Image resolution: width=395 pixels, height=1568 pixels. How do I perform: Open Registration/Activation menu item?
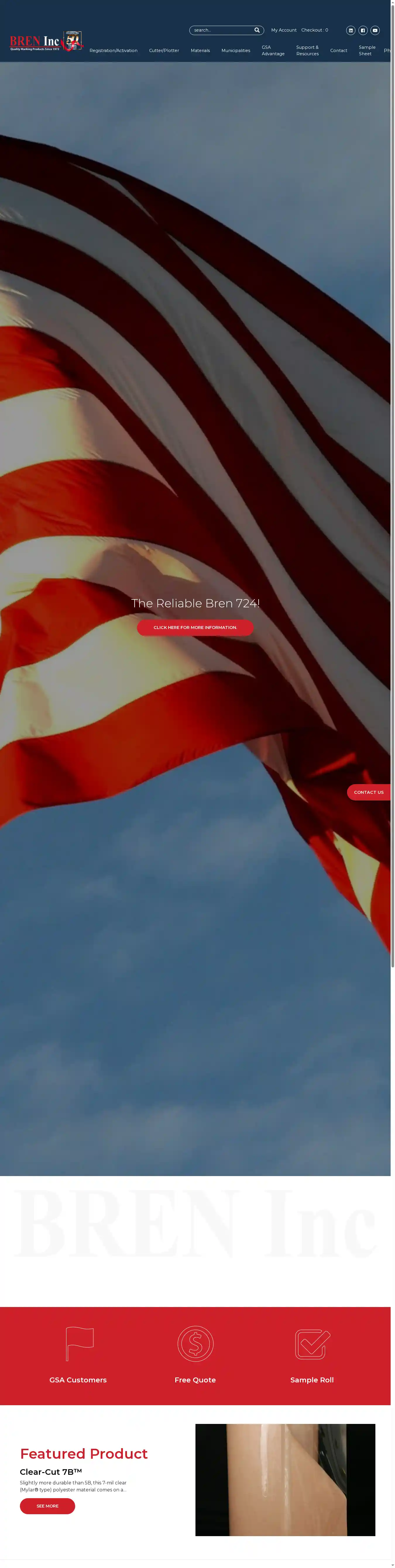114,51
